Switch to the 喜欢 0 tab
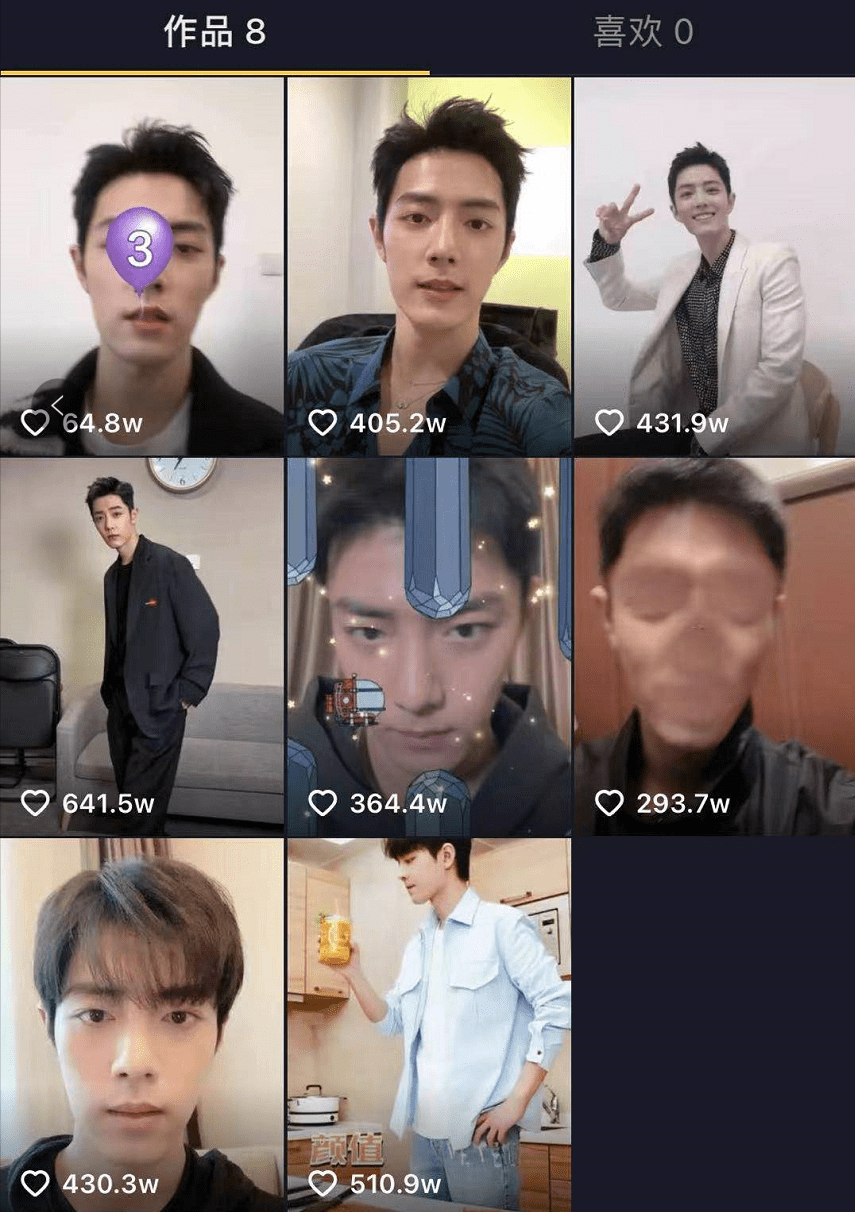The image size is (855, 1212). 642,33
